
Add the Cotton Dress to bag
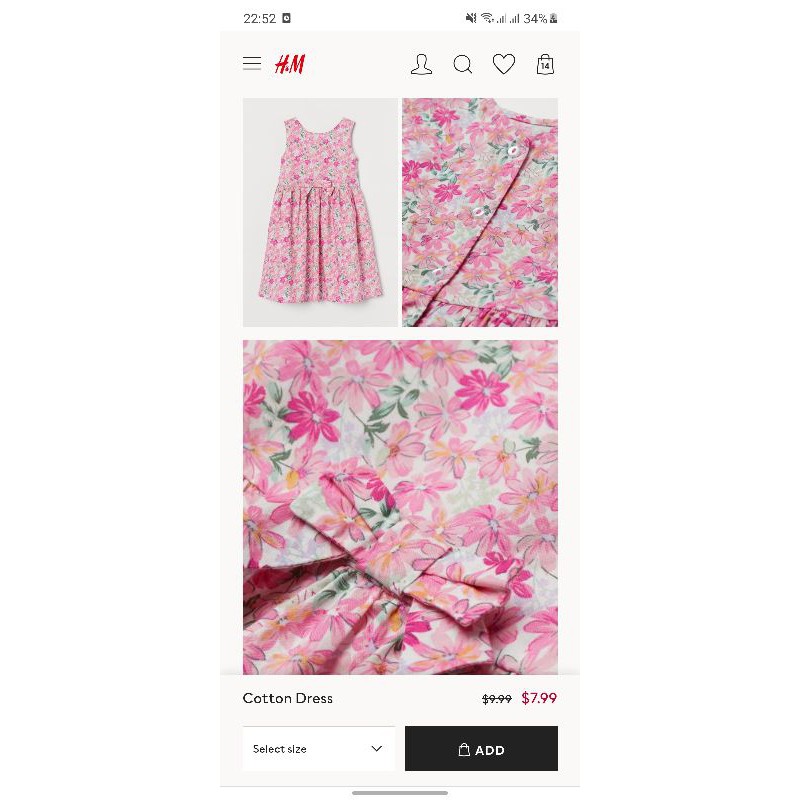pos(481,749)
